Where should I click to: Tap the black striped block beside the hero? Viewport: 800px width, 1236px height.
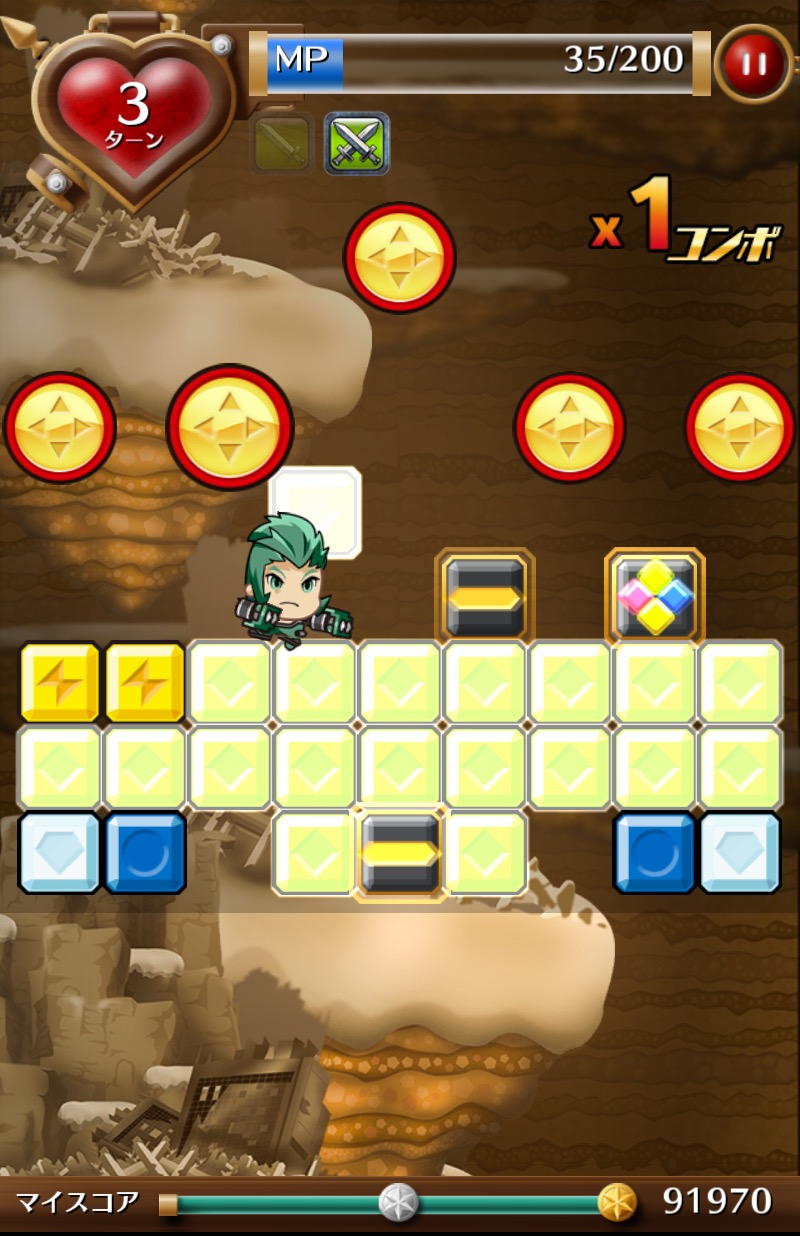(x=485, y=597)
